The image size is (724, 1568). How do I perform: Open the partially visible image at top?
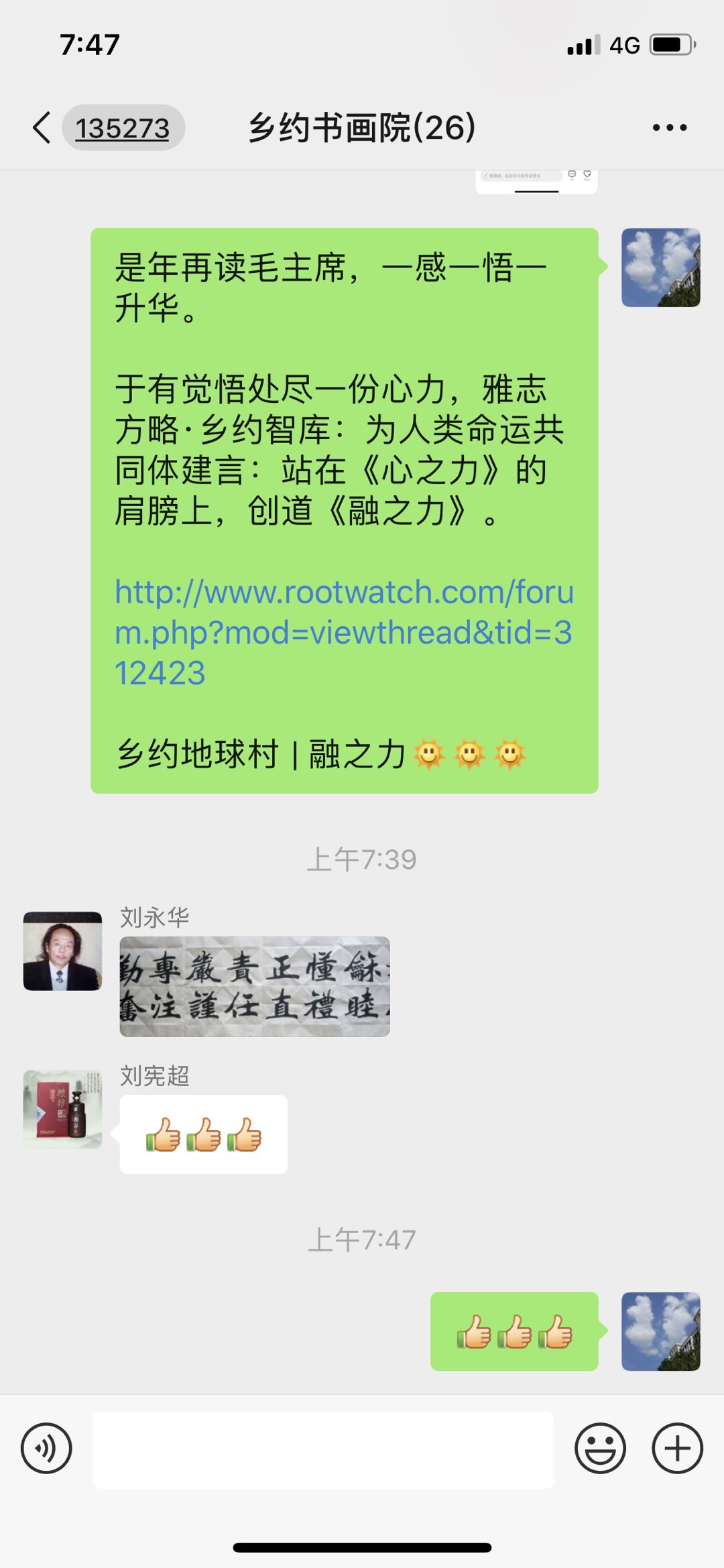(536, 182)
